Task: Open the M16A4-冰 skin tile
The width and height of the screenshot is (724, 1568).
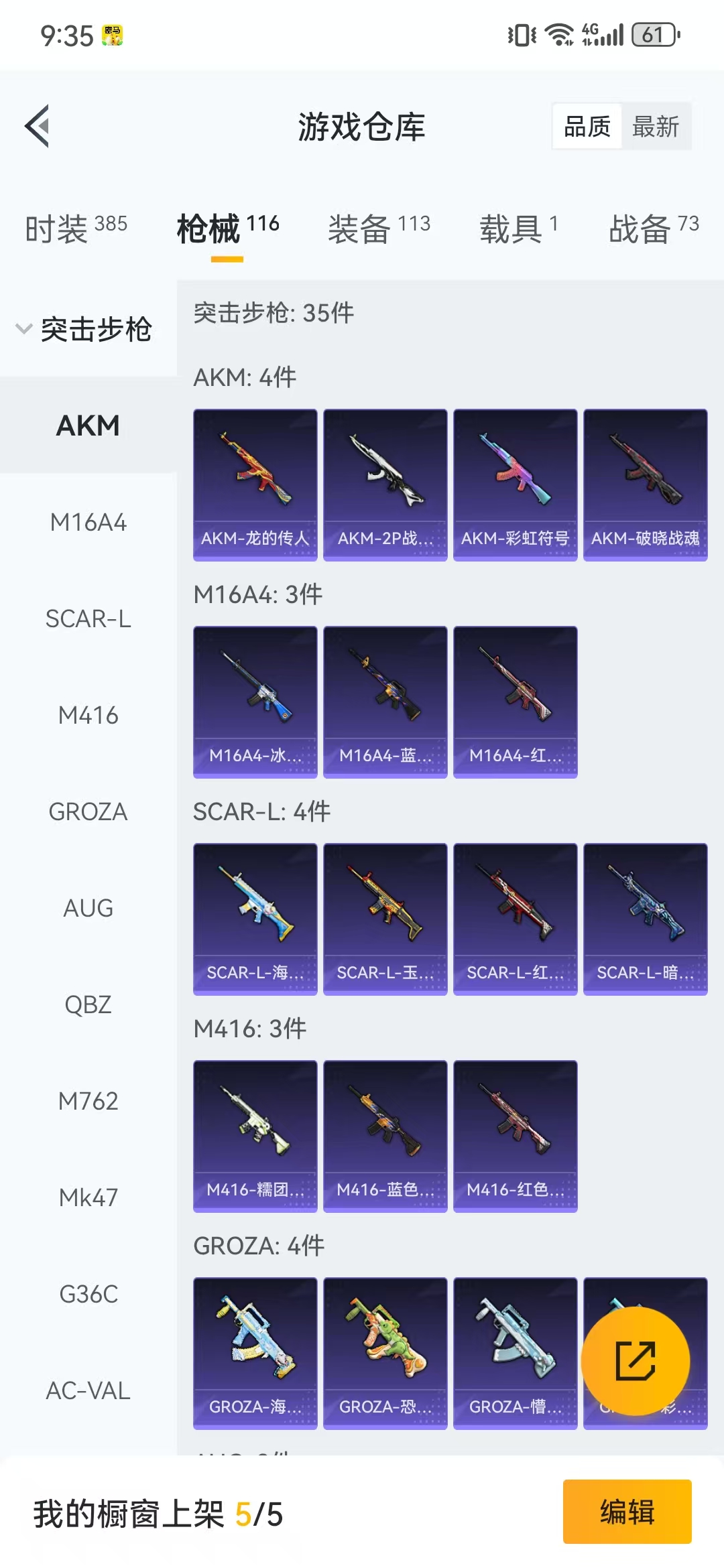Action: (x=255, y=701)
